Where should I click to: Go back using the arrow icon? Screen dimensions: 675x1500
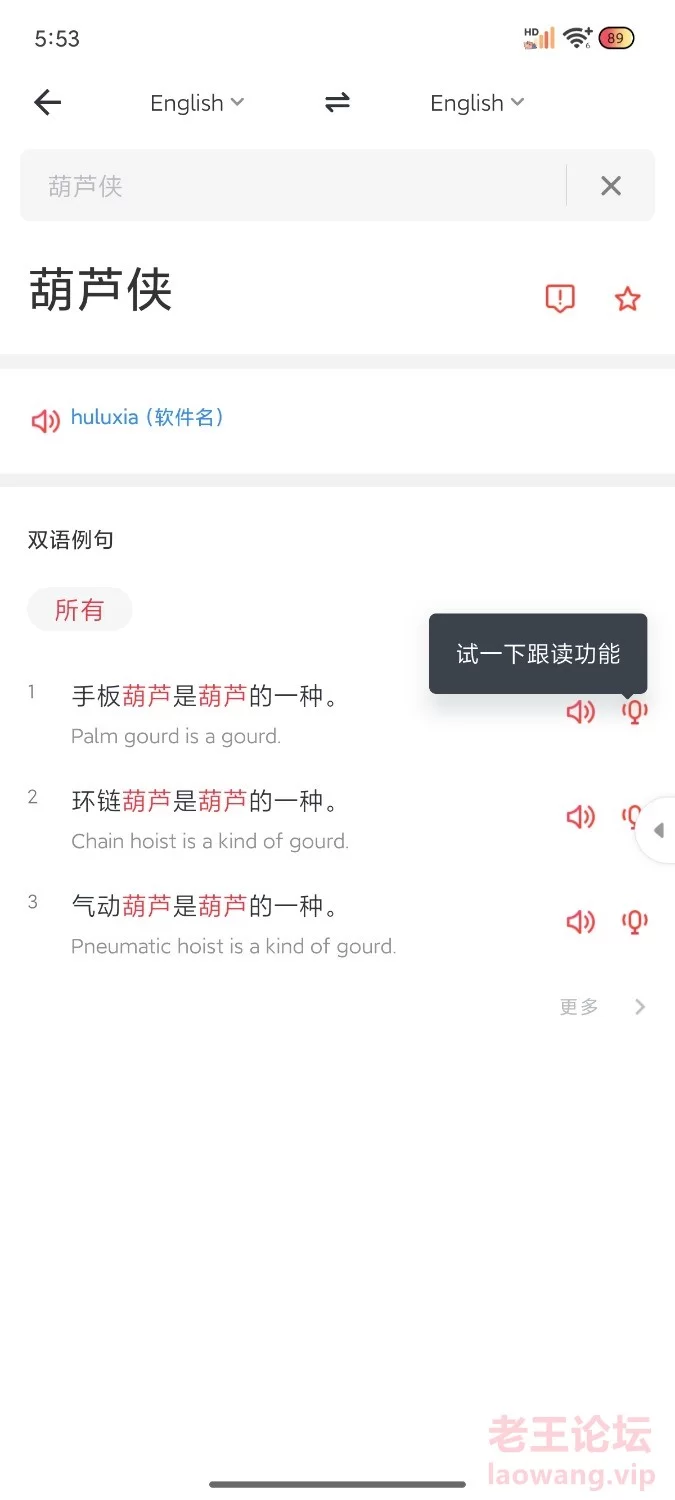(47, 102)
